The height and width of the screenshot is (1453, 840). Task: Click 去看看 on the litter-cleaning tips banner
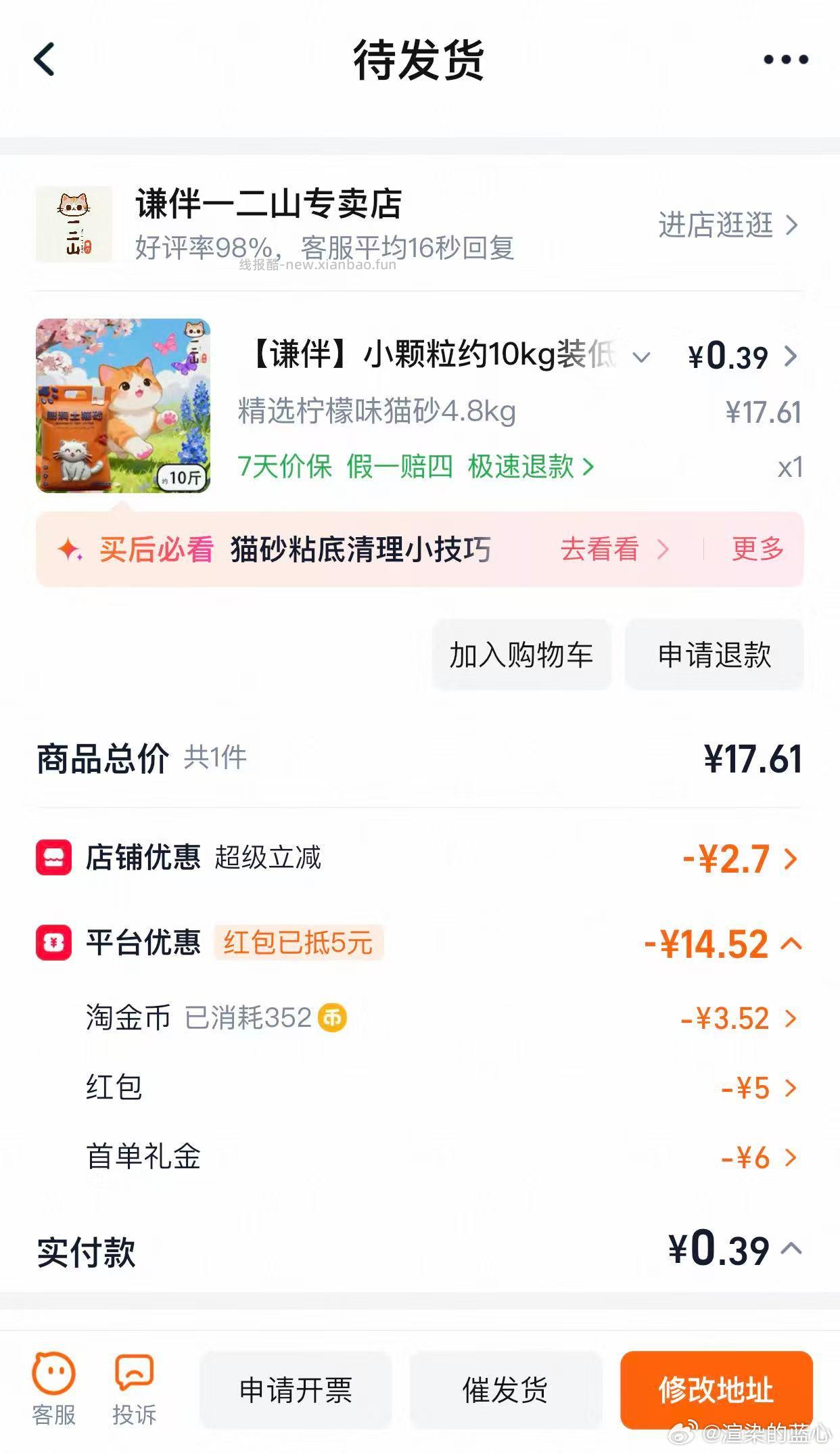pyautogui.click(x=601, y=550)
